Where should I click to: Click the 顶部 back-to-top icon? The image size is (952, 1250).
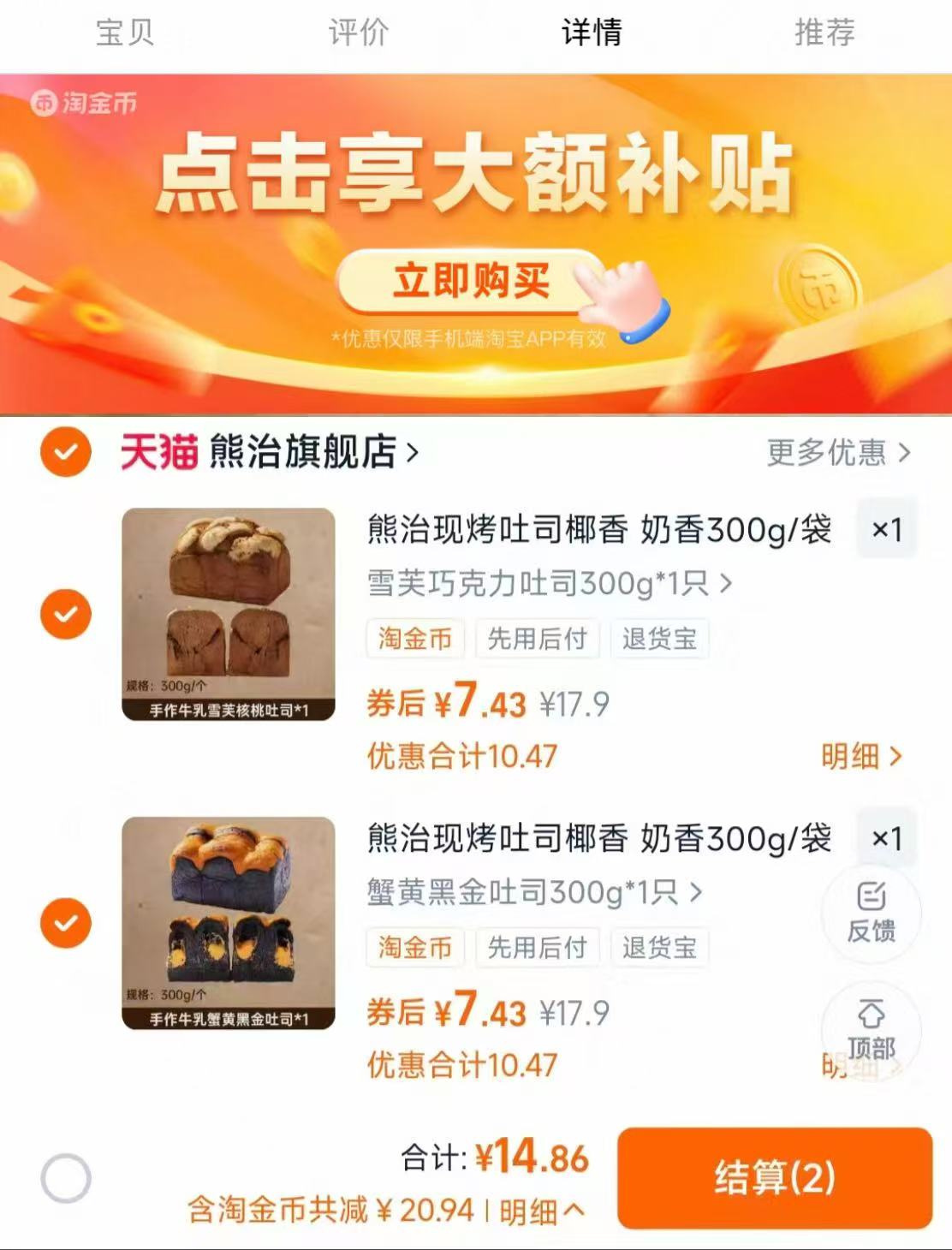pyautogui.click(x=870, y=1030)
